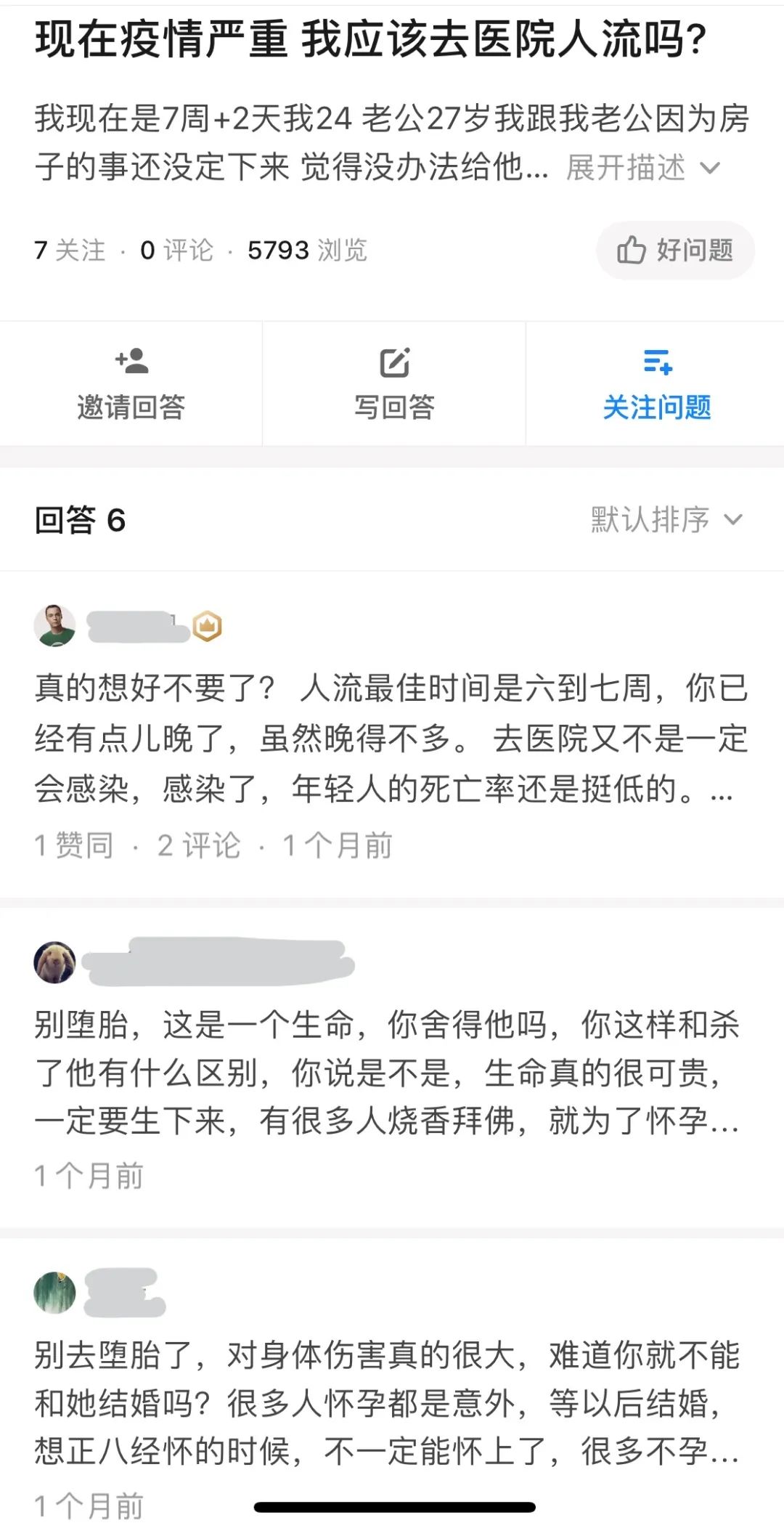
Task: Open the answer starting 真的想好不要了
Action: coord(391,738)
